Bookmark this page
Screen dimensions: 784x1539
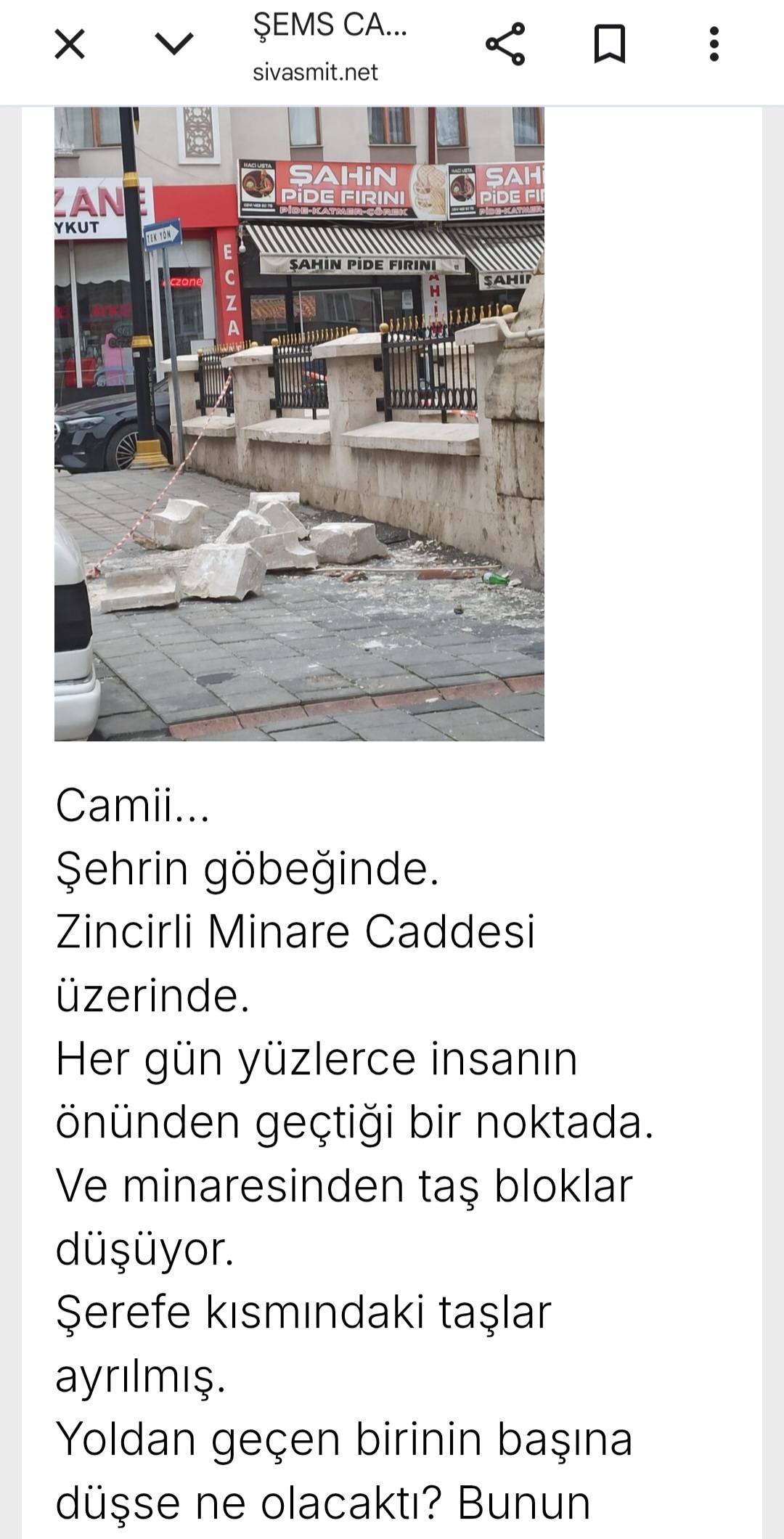point(609,44)
